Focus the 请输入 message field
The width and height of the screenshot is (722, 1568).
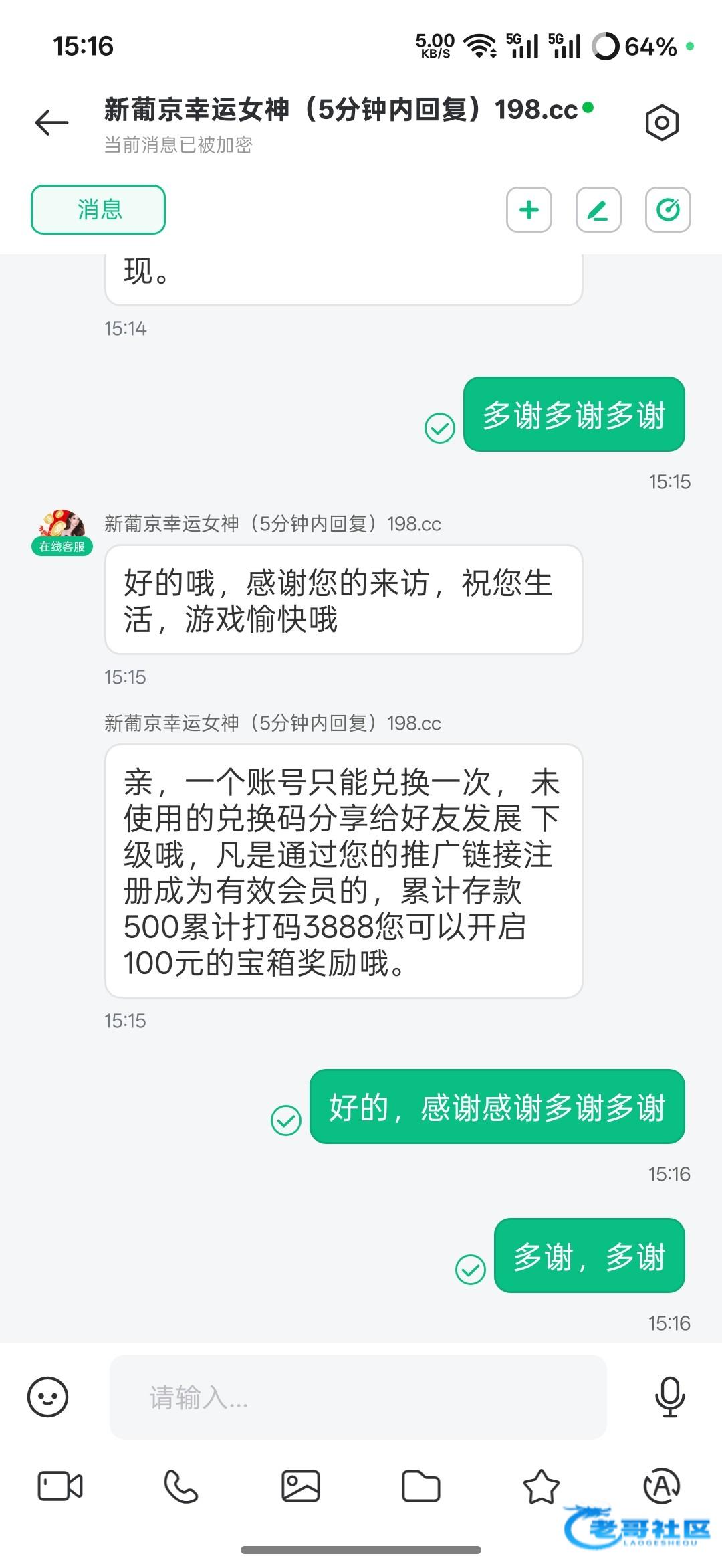point(358,1397)
